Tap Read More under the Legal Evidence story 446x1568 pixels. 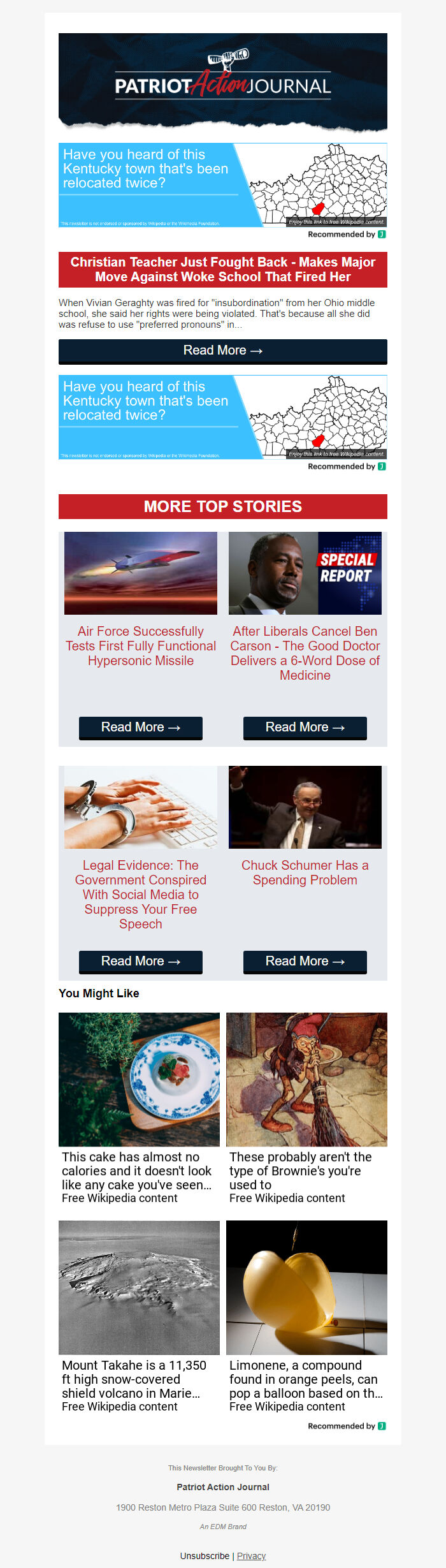(140, 961)
